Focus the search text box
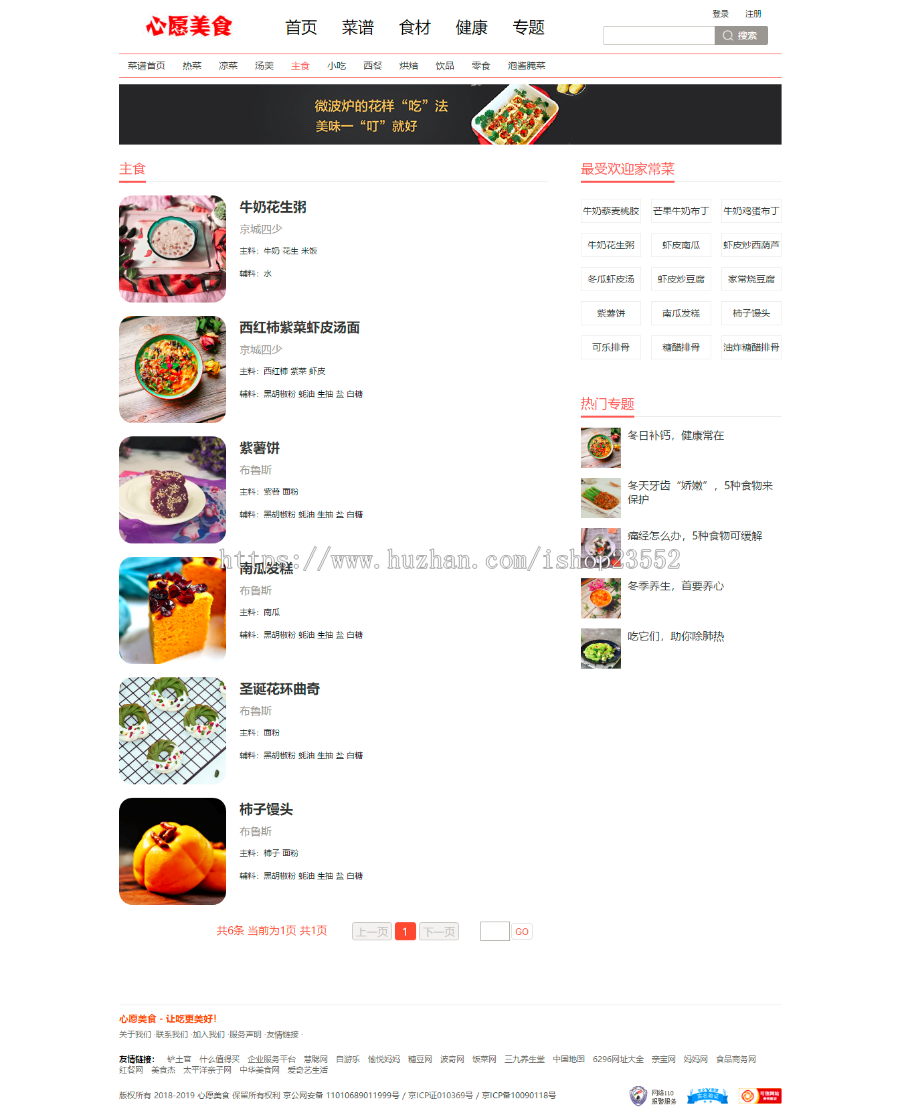900x1115 pixels. (658, 36)
